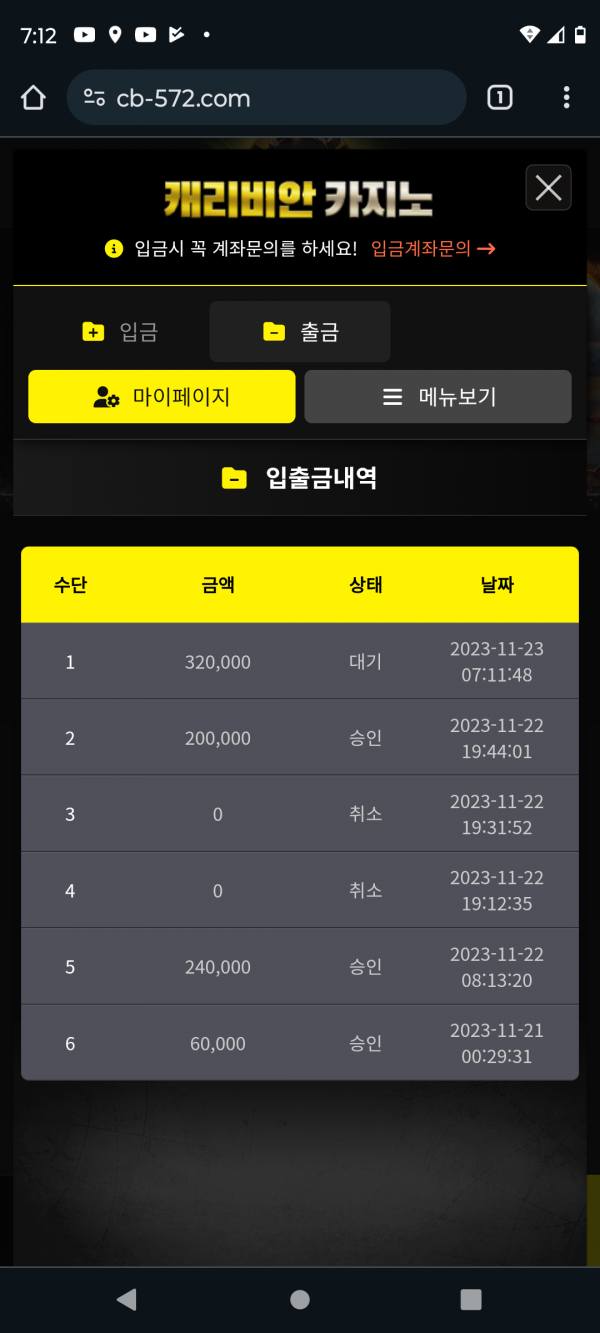Image resolution: width=600 pixels, height=1333 pixels.
Task: Open the recent apps view
Action: 471,1299
